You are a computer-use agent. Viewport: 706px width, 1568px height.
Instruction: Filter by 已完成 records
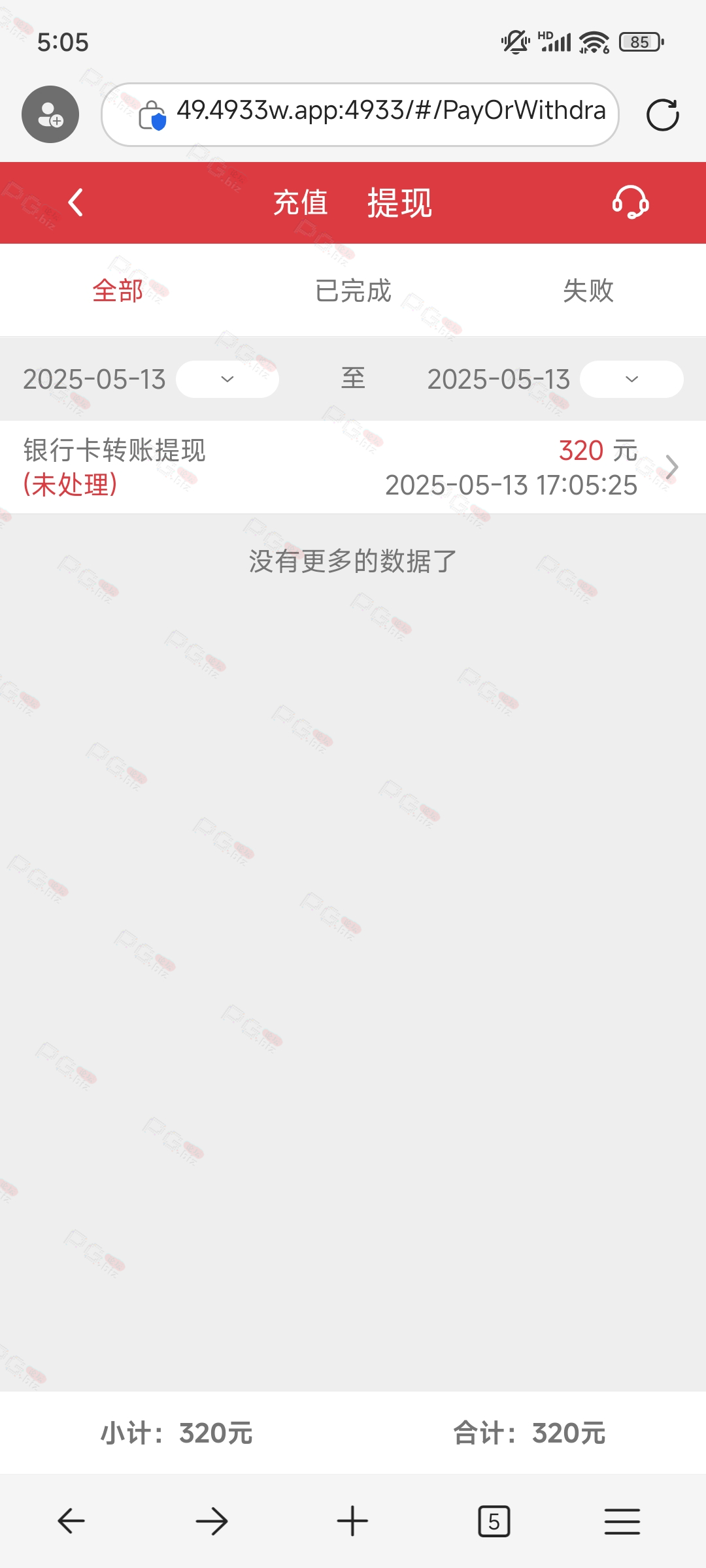(353, 291)
